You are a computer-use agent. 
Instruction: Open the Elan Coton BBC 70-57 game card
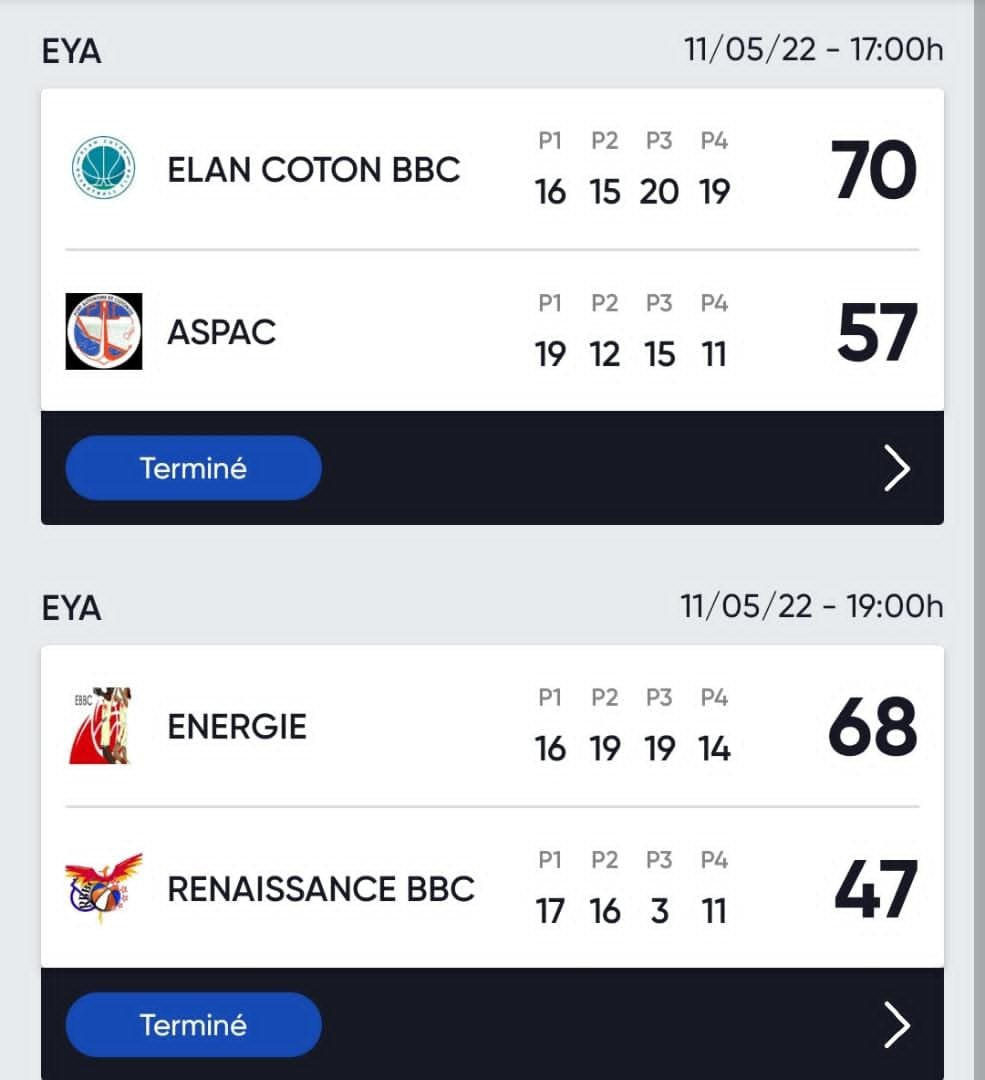tap(492, 250)
